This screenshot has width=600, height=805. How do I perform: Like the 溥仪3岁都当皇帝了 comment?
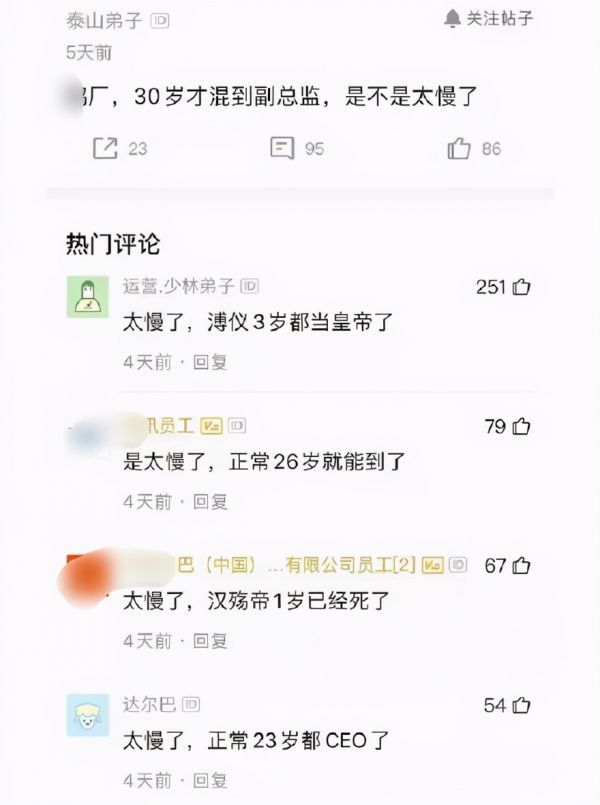tap(521, 288)
